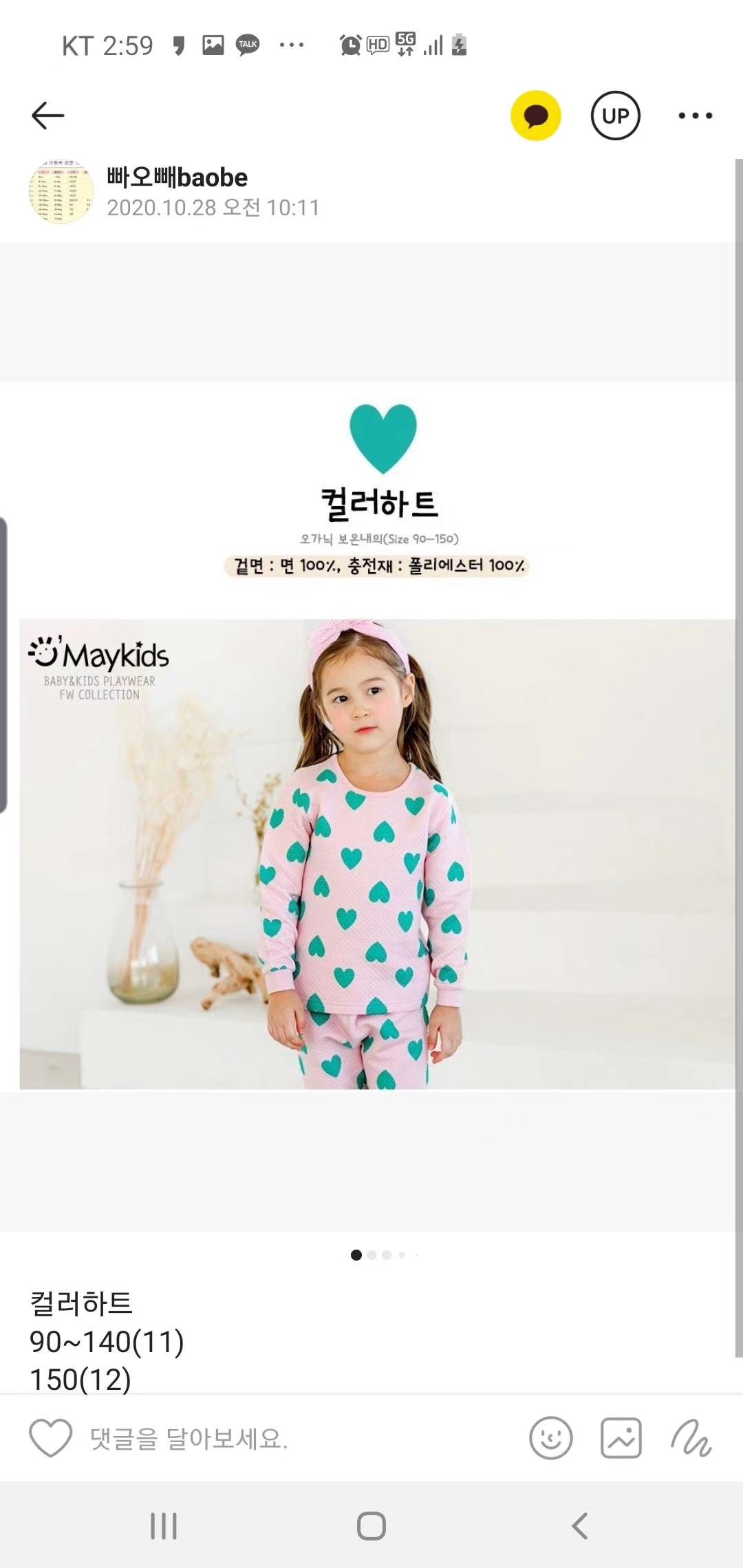
Task: Tap the yellow KakaoTalk chat button
Action: [535, 116]
